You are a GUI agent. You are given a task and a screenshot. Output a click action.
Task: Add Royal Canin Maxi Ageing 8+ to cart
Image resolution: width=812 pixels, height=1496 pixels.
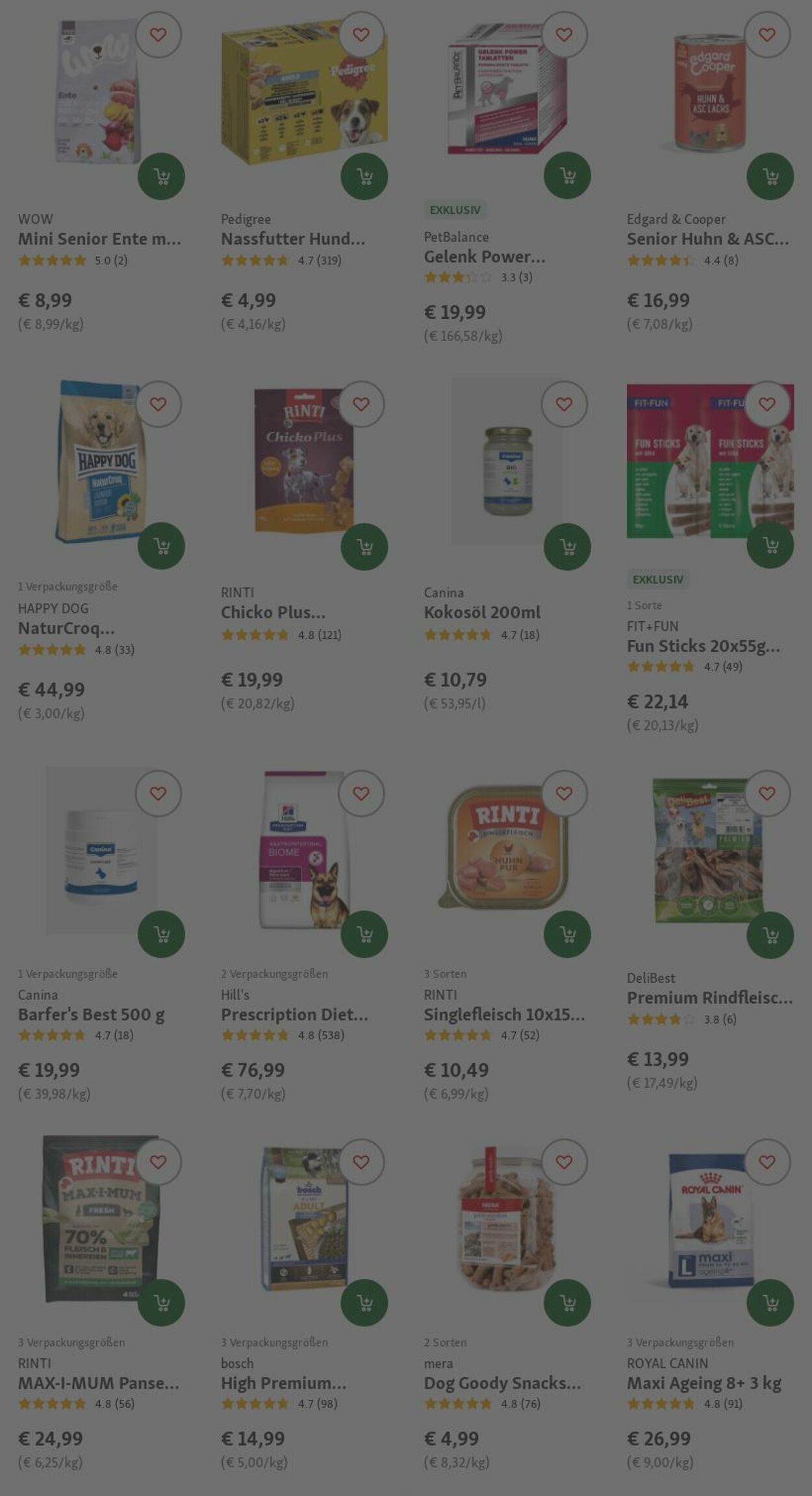click(770, 1302)
